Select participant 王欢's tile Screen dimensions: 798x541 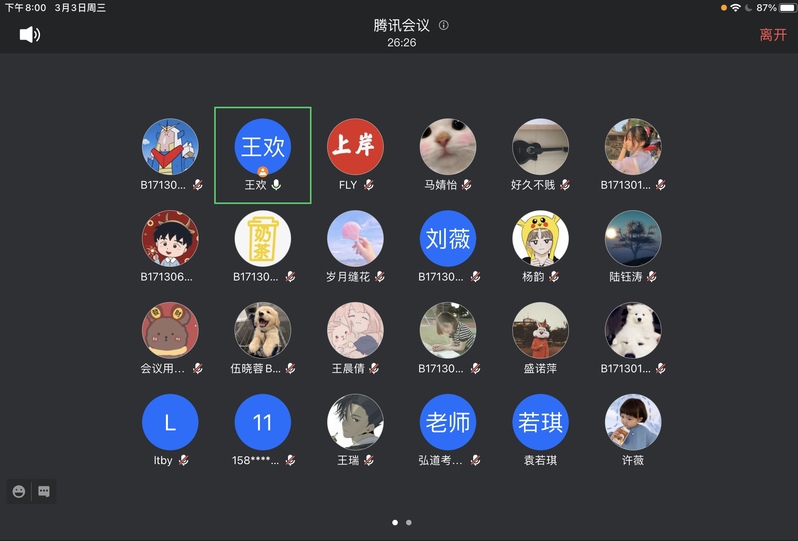[x=263, y=154]
